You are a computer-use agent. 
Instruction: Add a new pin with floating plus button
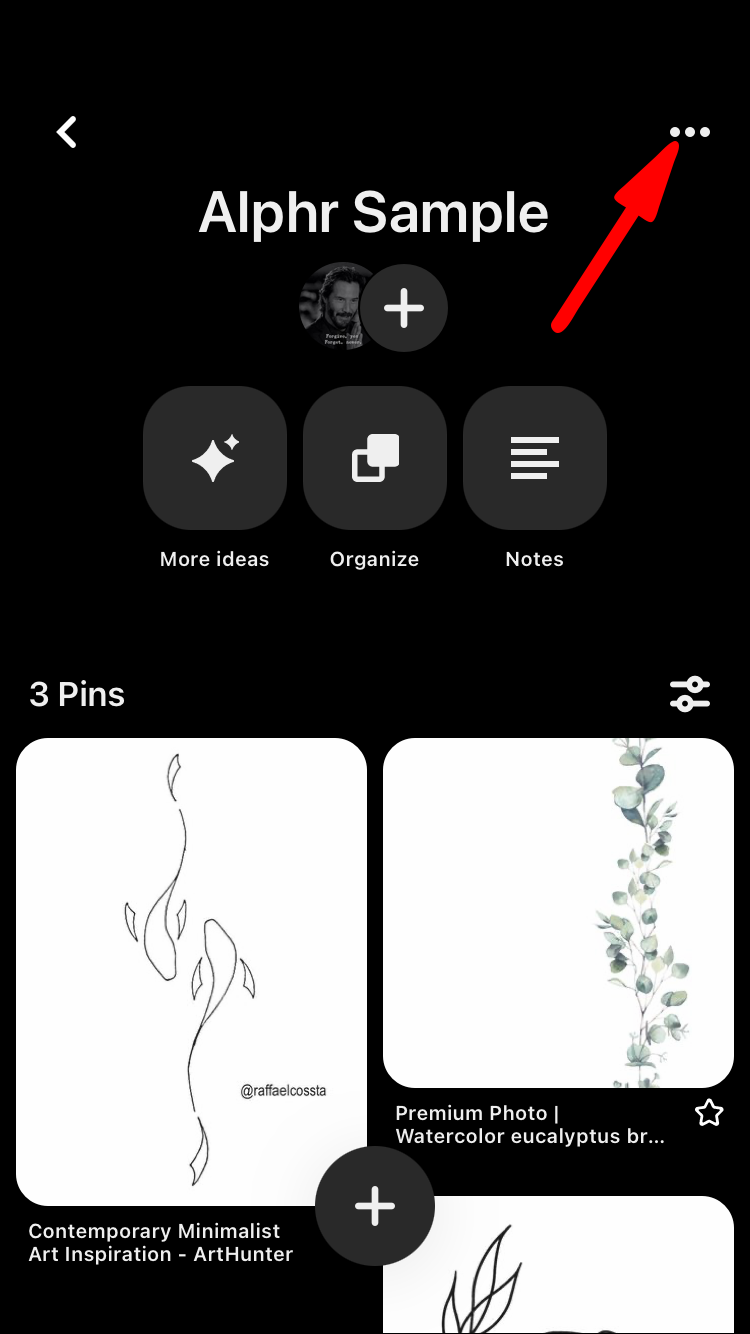click(375, 1206)
